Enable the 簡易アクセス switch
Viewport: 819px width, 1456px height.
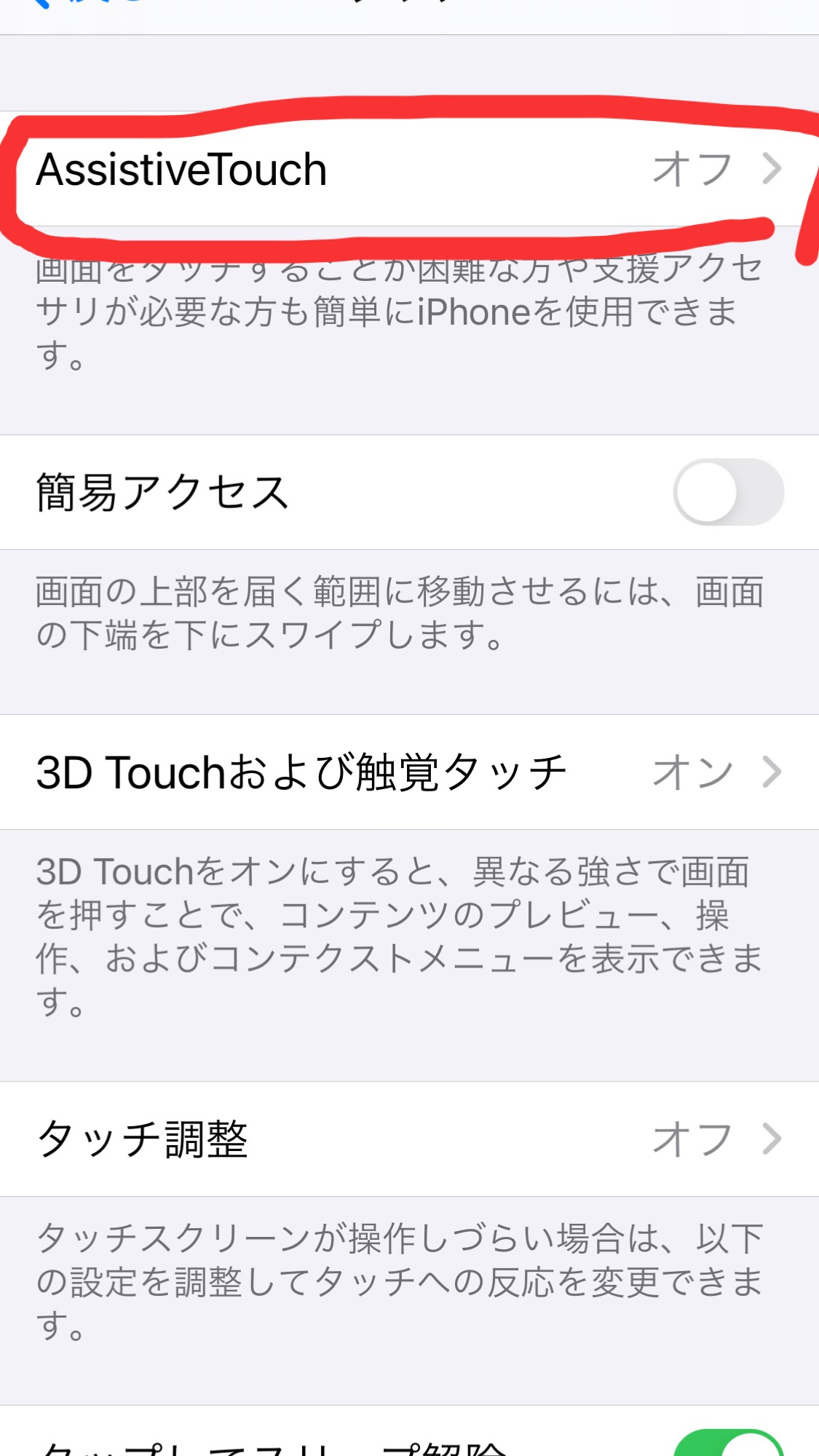point(727,492)
